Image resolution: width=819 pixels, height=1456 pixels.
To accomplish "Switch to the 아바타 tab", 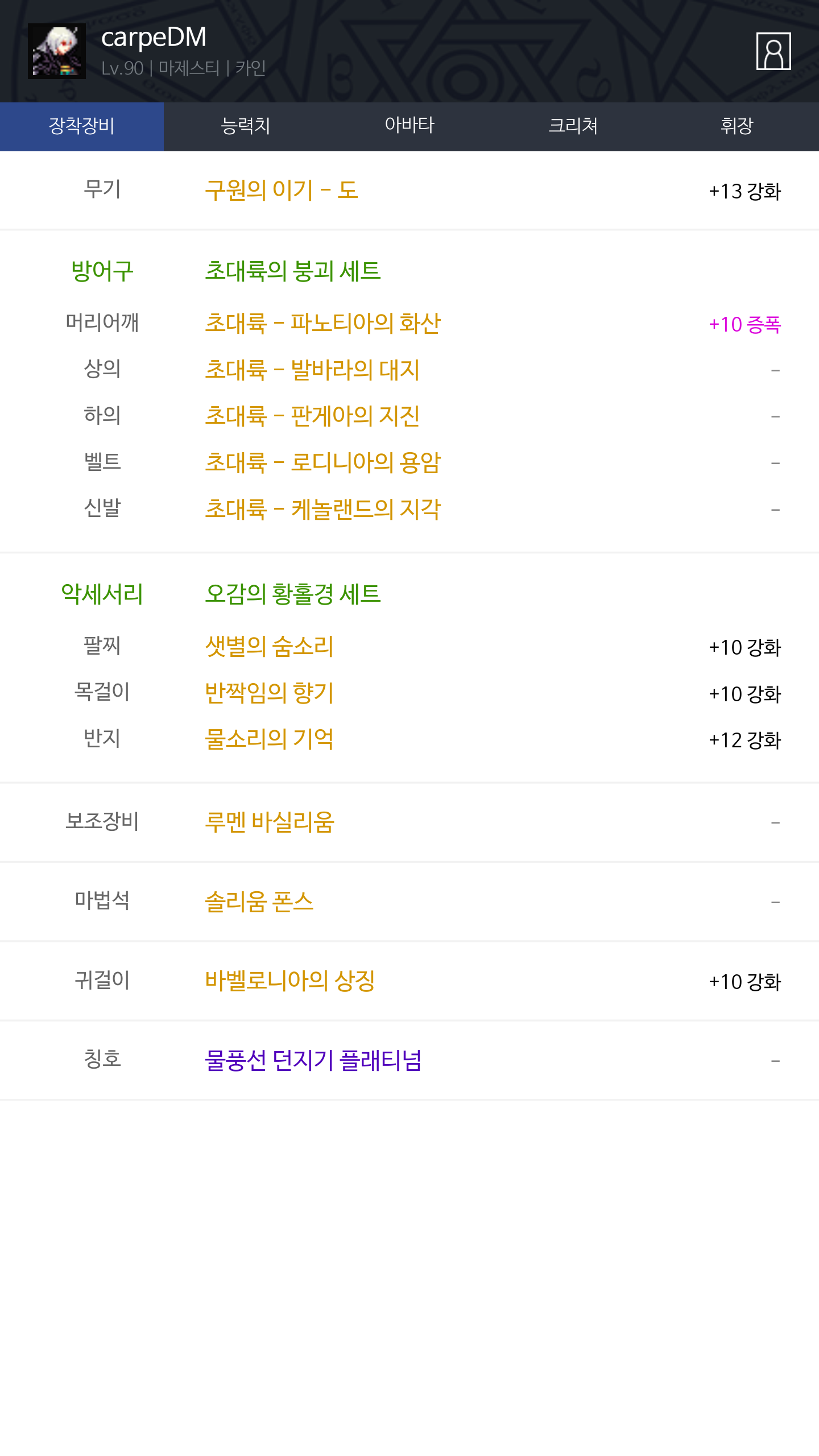I will [x=409, y=126].
